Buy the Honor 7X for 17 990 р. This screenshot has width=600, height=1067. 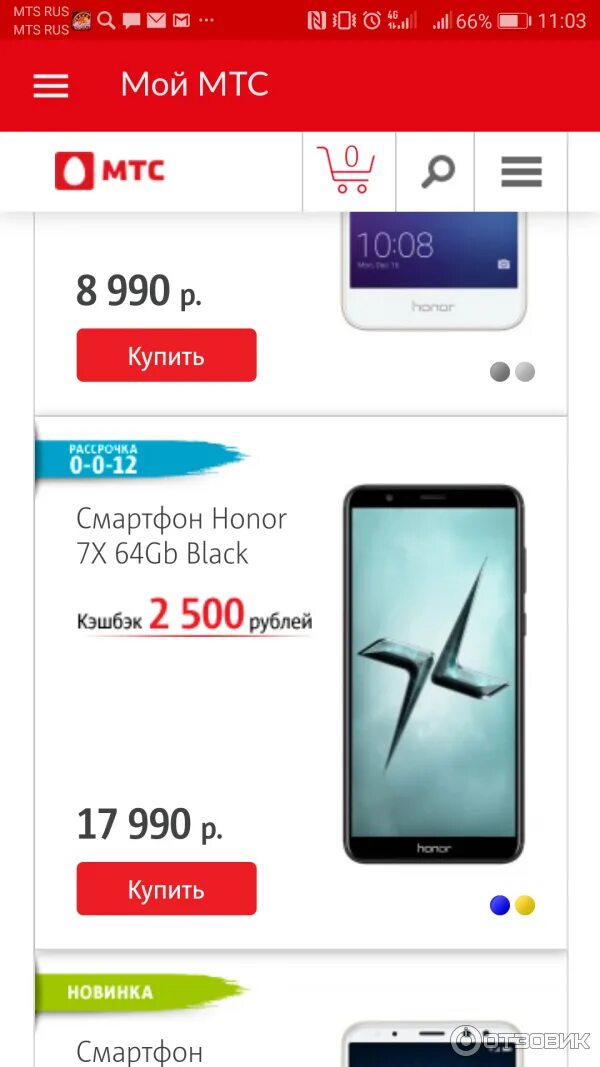click(x=167, y=889)
